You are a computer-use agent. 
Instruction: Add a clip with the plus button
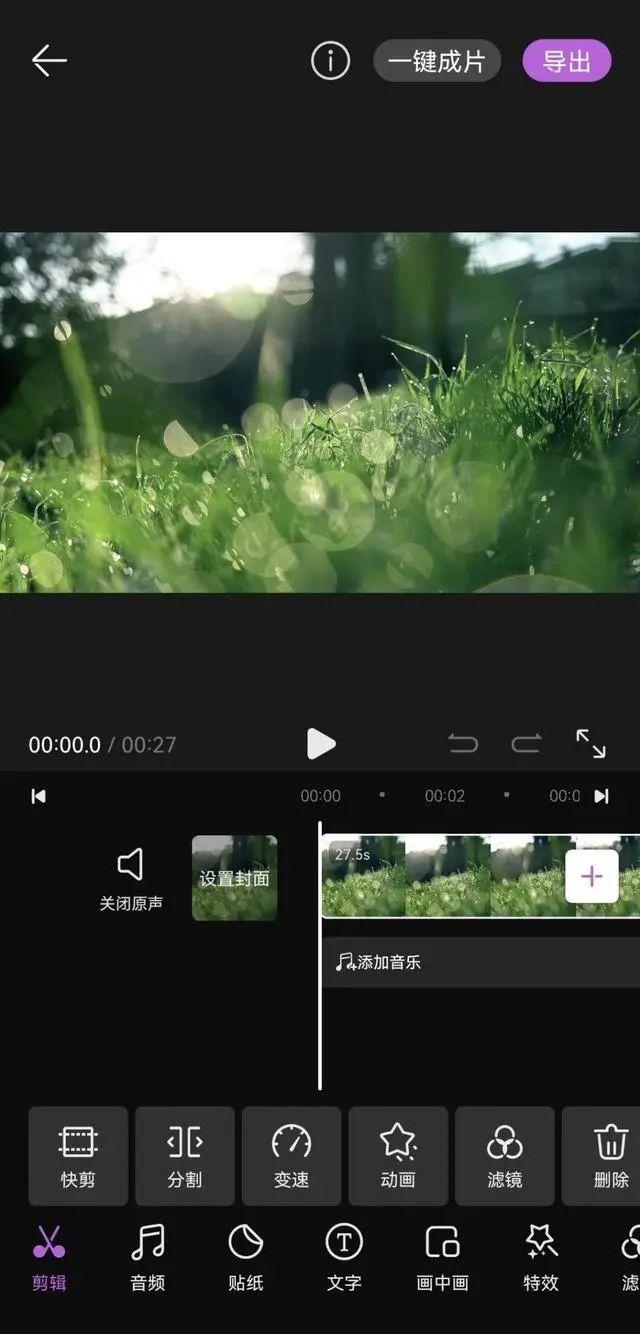(591, 877)
